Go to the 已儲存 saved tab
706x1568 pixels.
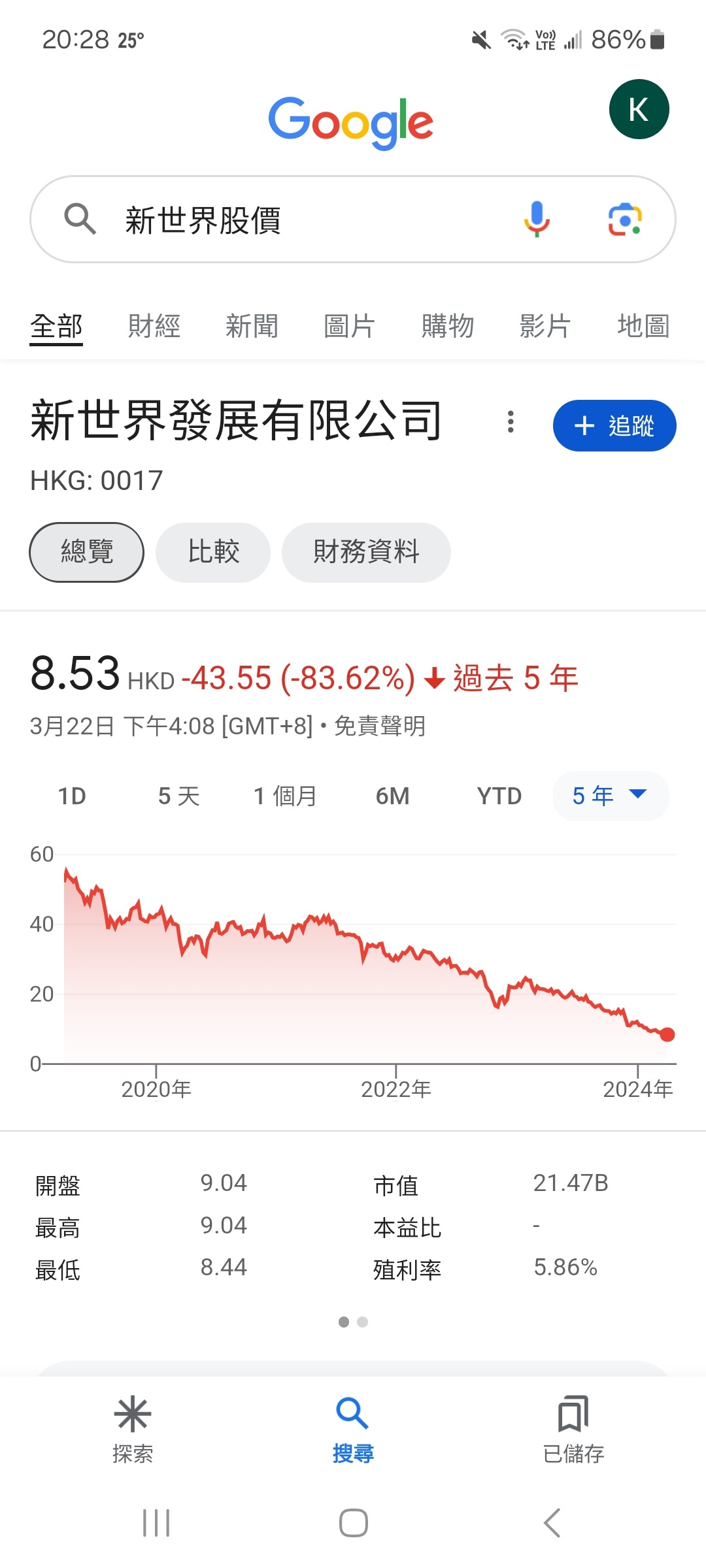coord(573,1429)
